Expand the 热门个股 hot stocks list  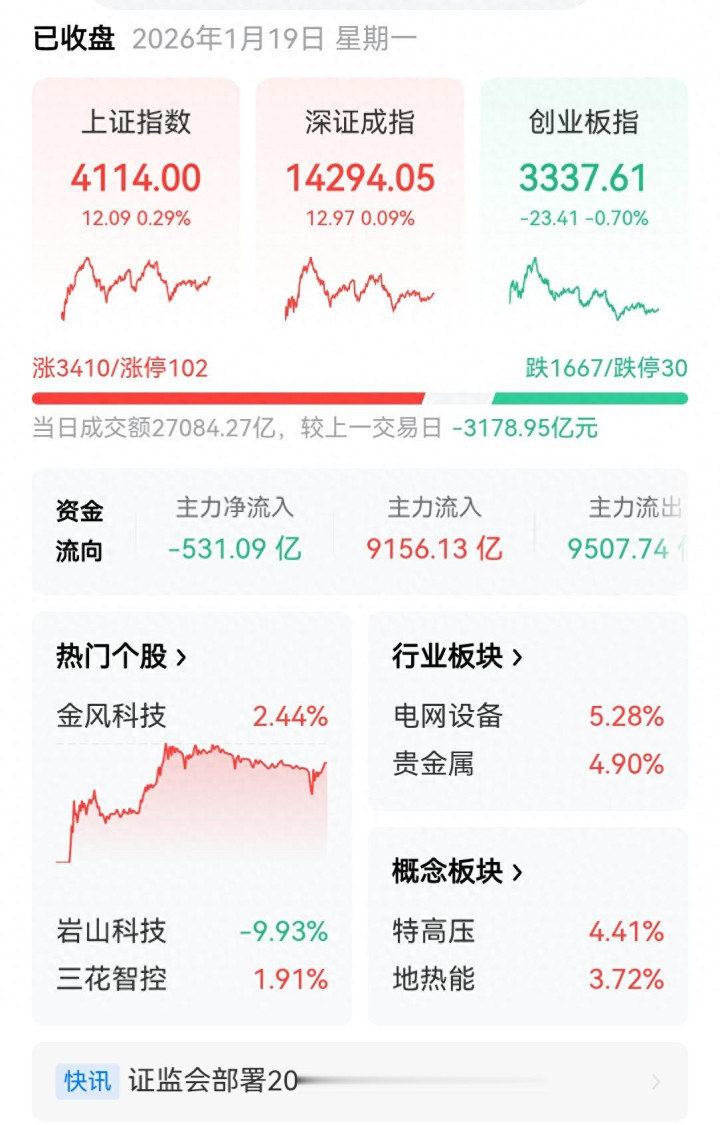pyautogui.click(x=122, y=657)
